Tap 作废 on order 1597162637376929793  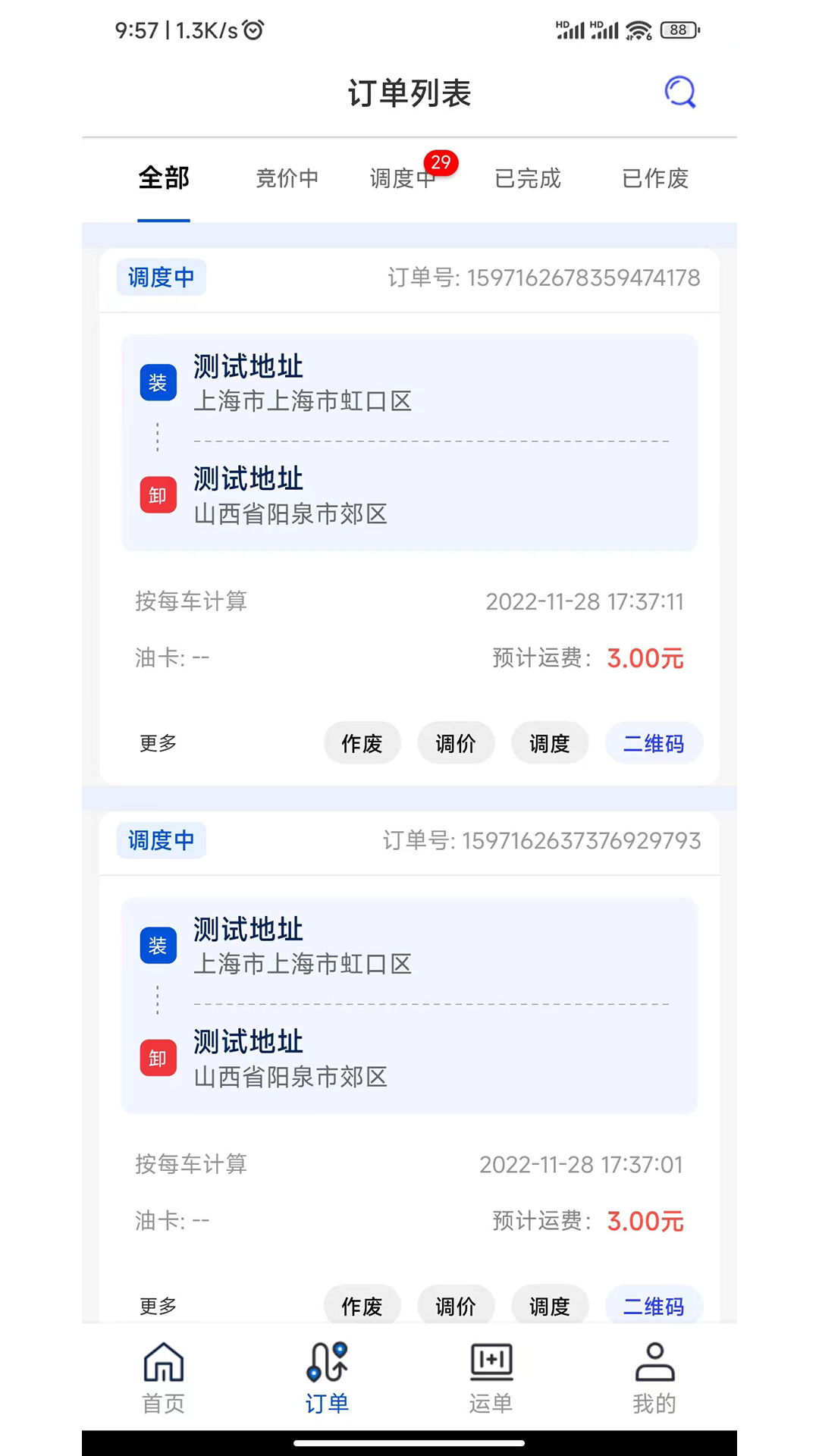point(362,1305)
